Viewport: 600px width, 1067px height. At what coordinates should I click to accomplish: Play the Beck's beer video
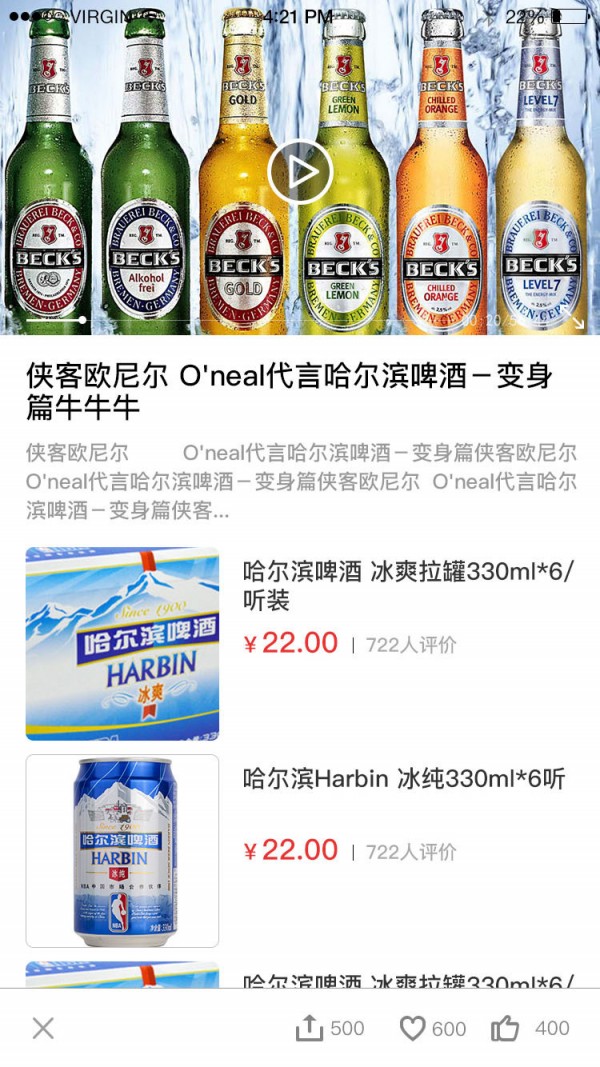(x=300, y=172)
